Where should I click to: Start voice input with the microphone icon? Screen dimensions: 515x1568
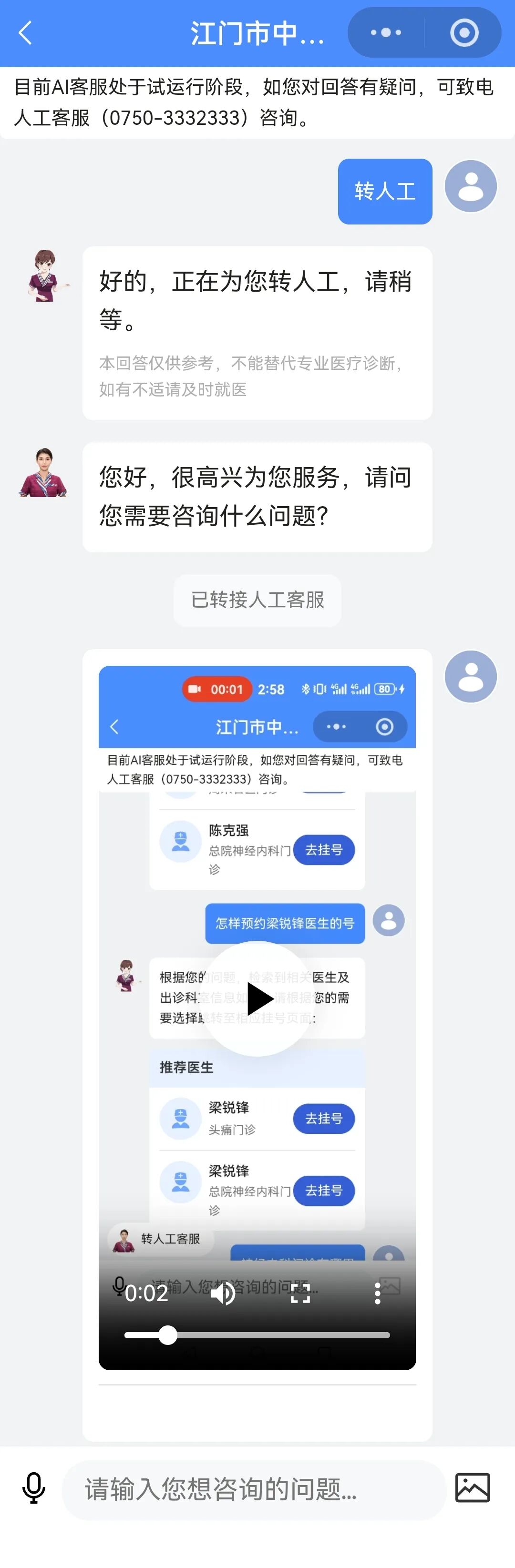(x=33, y=1488)
